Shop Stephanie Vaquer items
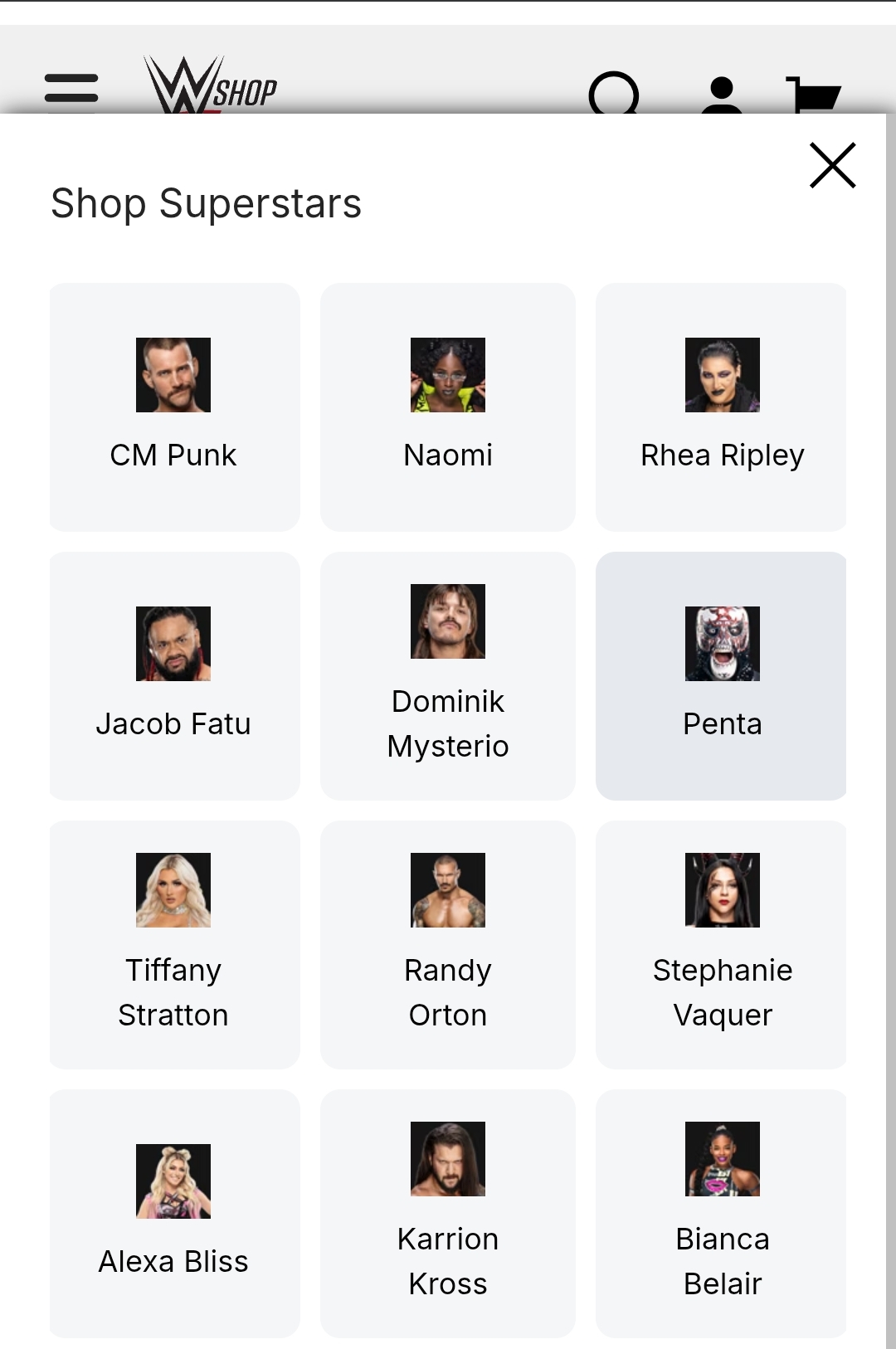 point(722,945)
